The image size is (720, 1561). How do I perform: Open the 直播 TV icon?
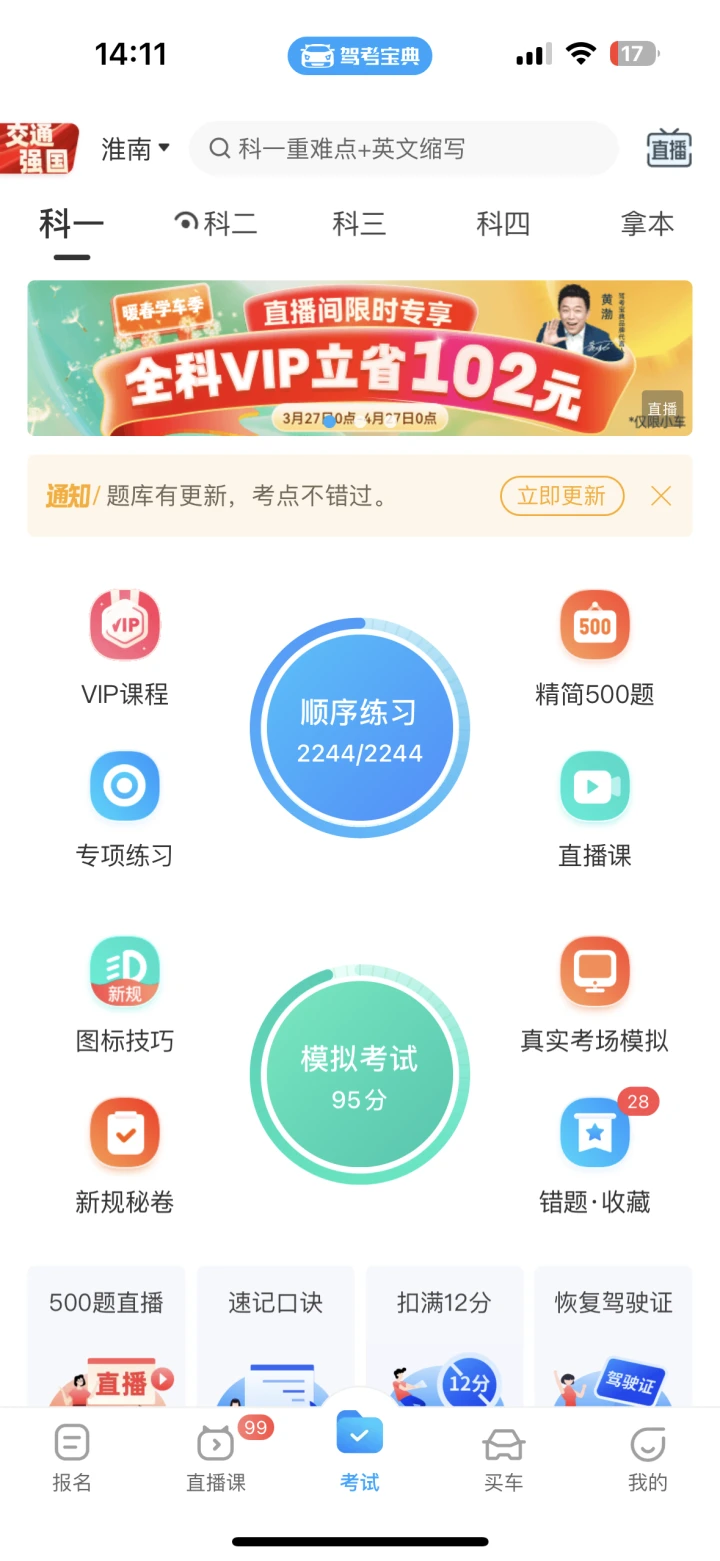pyautogui.click(x=669, y=149)
